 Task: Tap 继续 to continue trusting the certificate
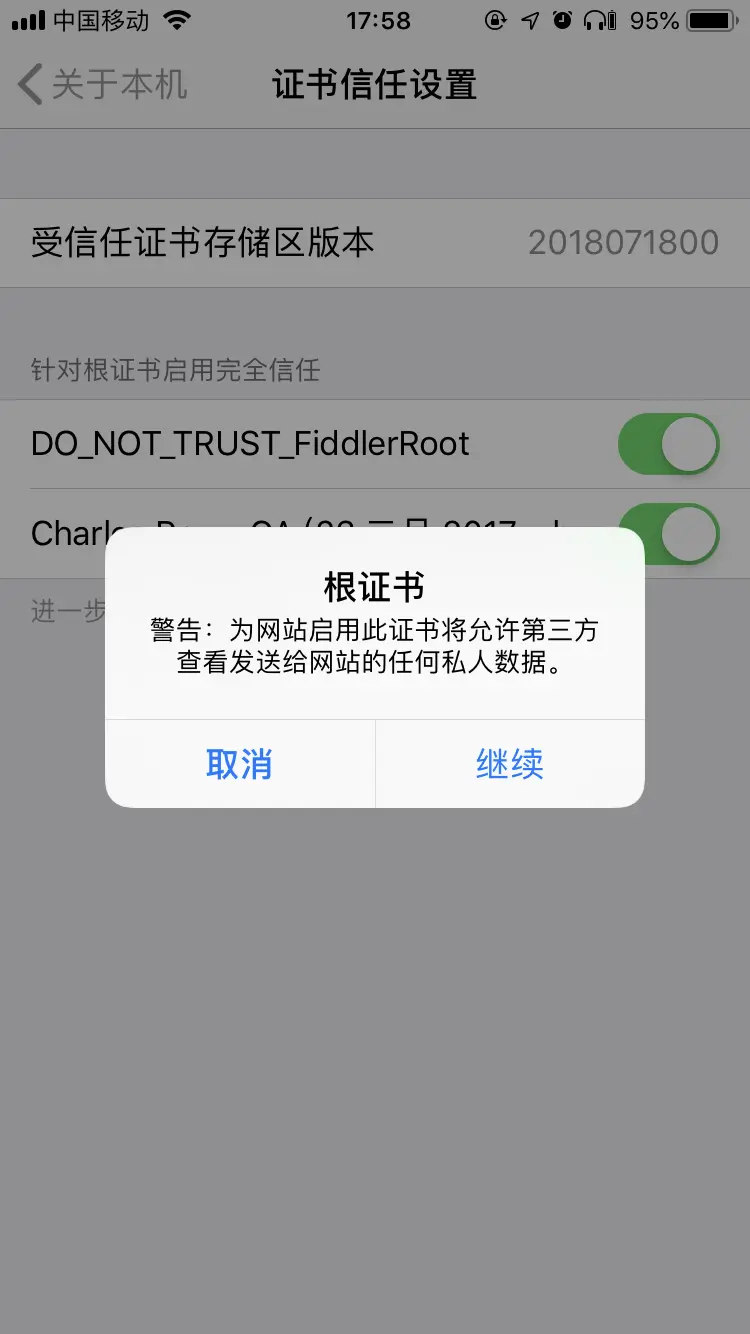(509, 764)
